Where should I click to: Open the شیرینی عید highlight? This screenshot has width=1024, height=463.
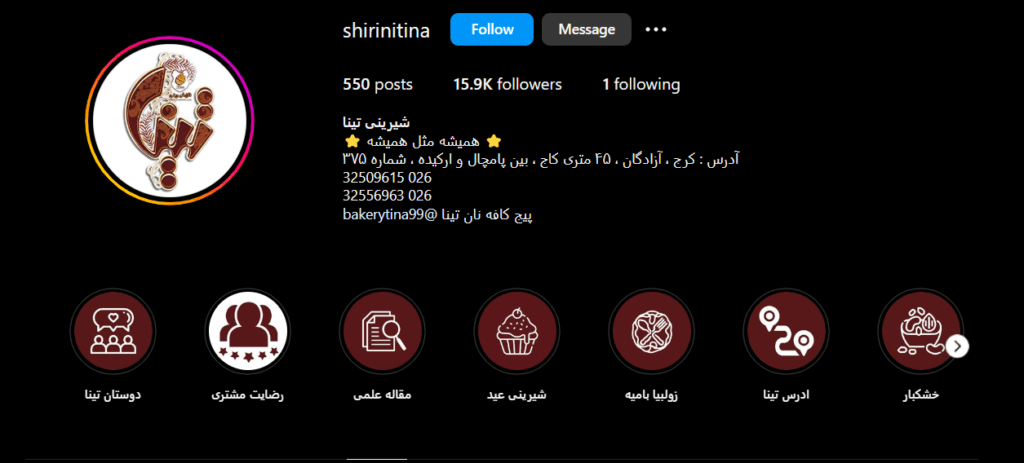[516, 331]
